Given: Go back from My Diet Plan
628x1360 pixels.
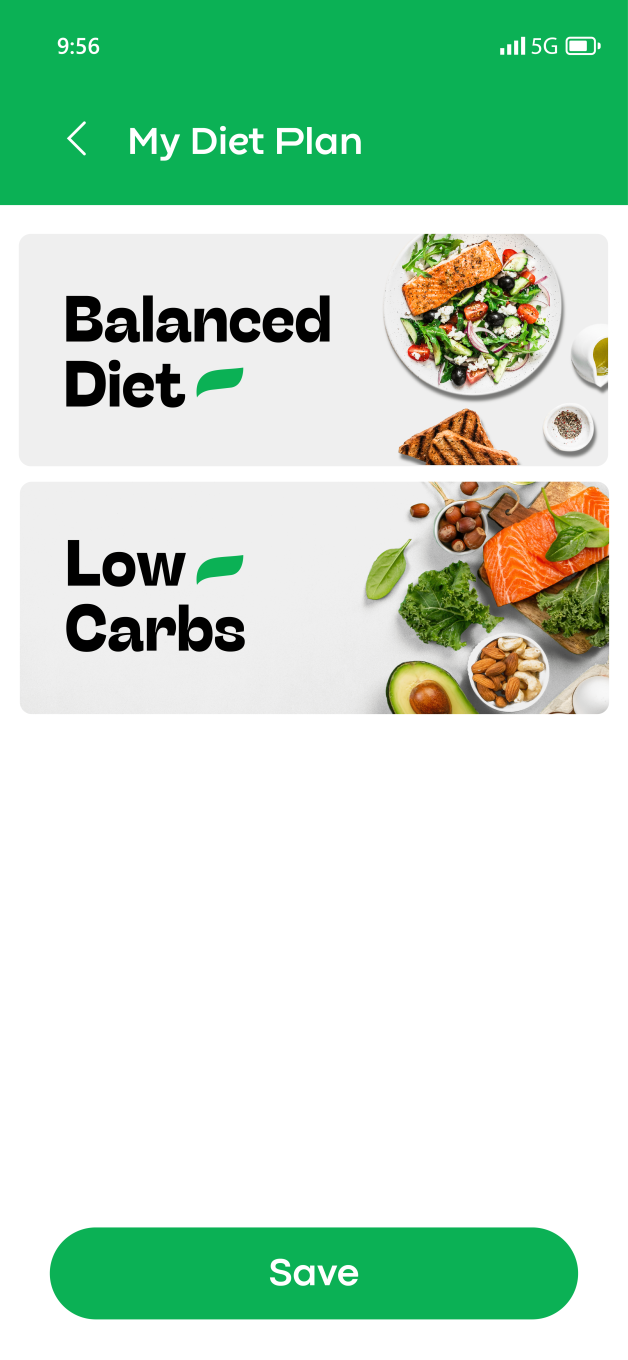Looking at the screenshot, I should [77, 140].
